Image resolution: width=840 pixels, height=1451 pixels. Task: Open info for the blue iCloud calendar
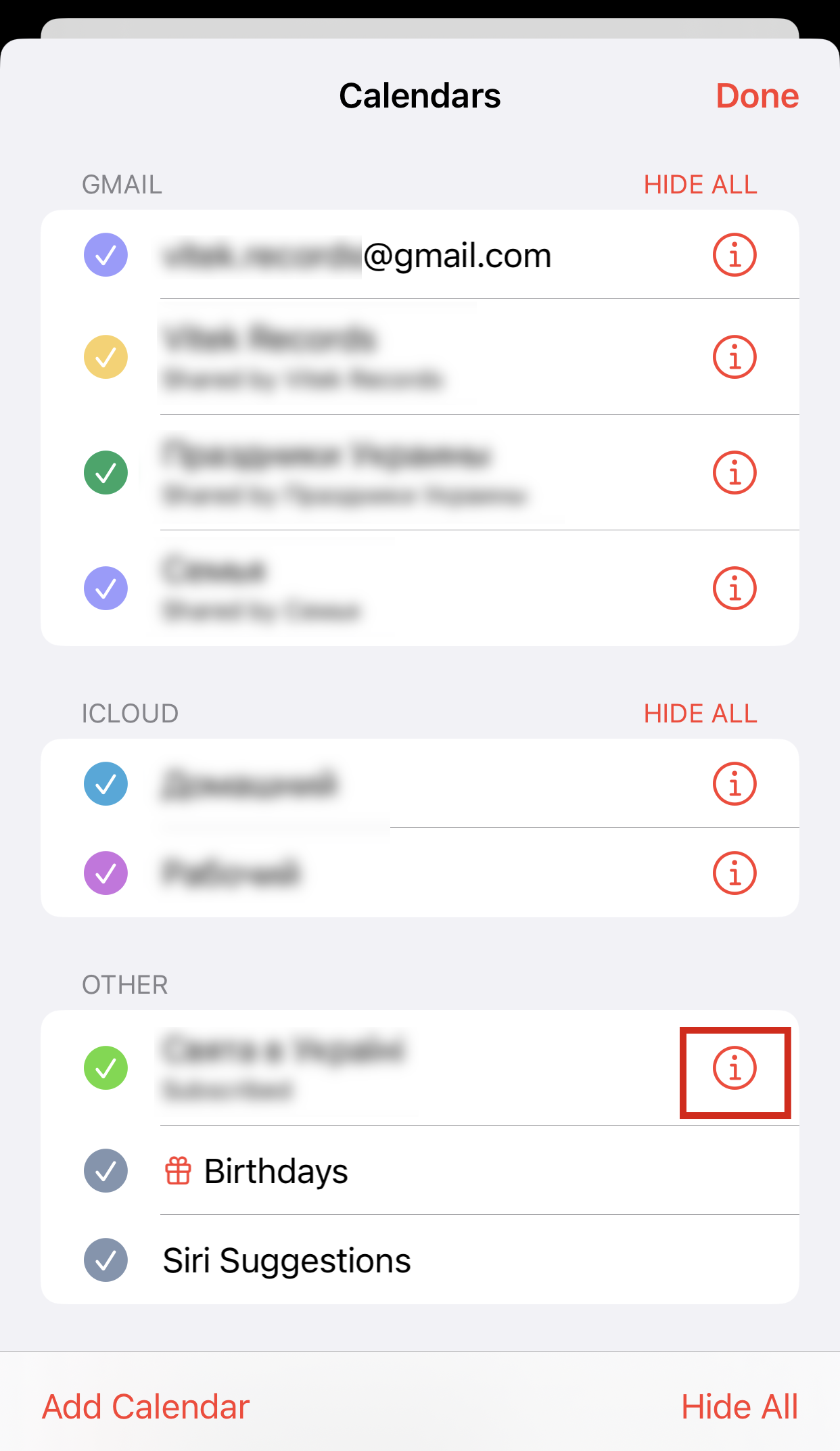[x=734, y=784]
